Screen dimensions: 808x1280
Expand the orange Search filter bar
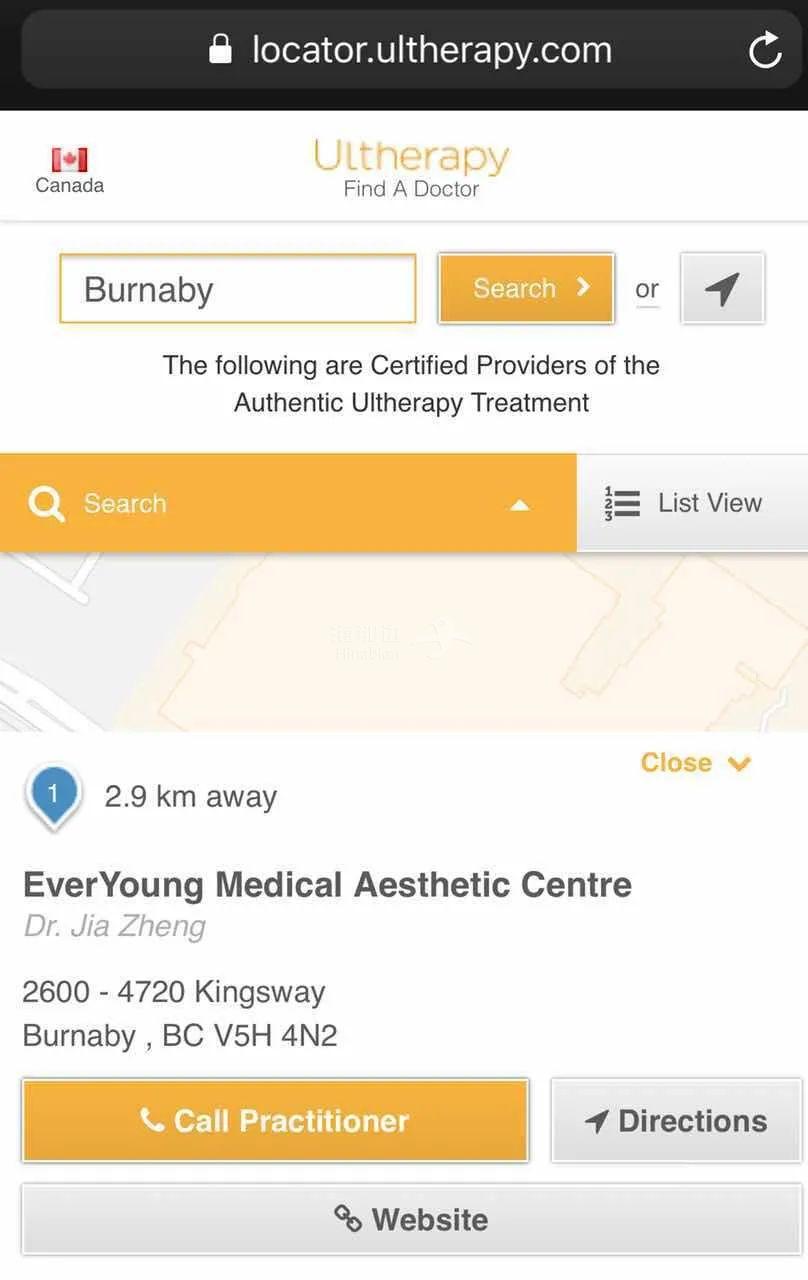pos(288,503)
